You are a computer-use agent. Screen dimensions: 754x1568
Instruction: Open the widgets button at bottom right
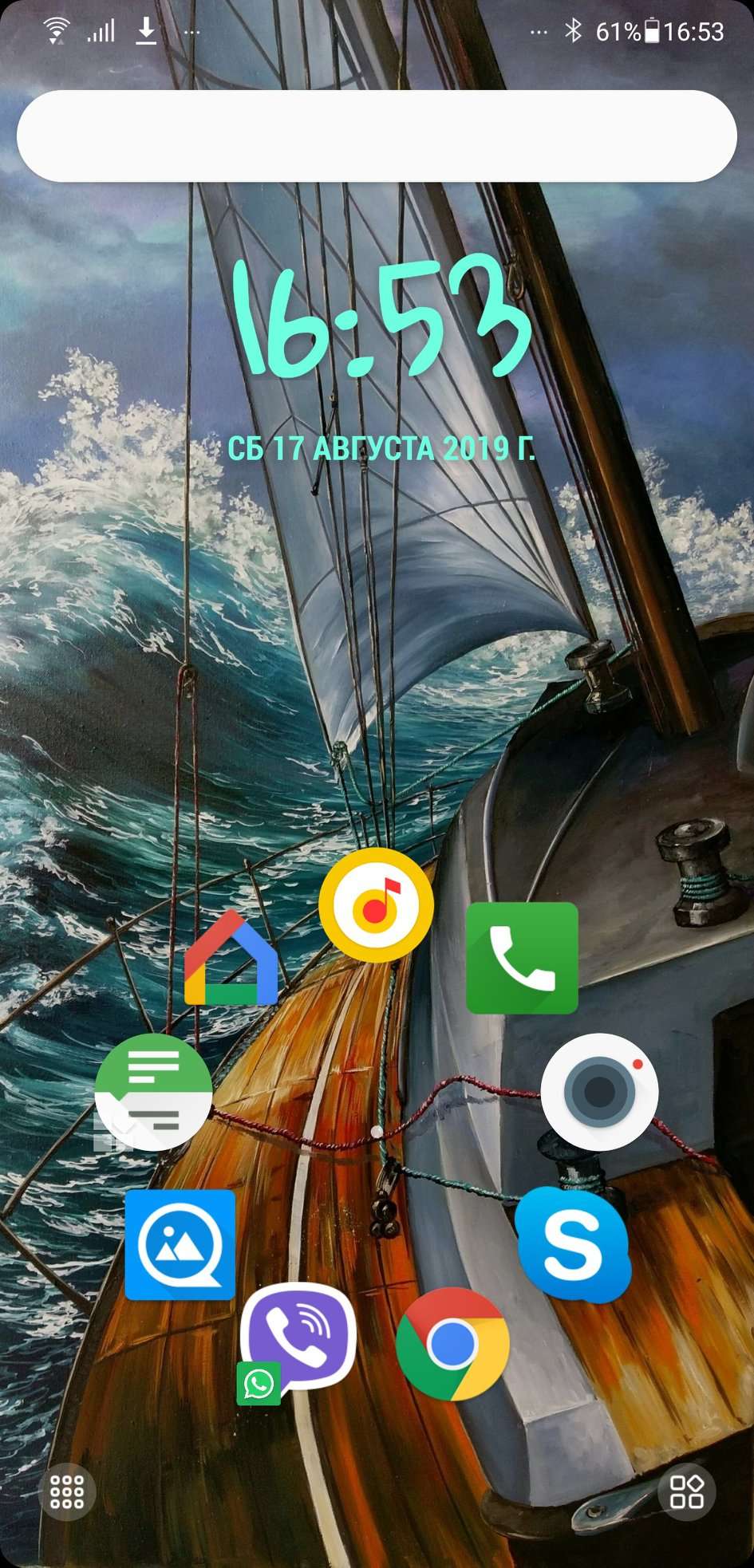coord(686,1491)
